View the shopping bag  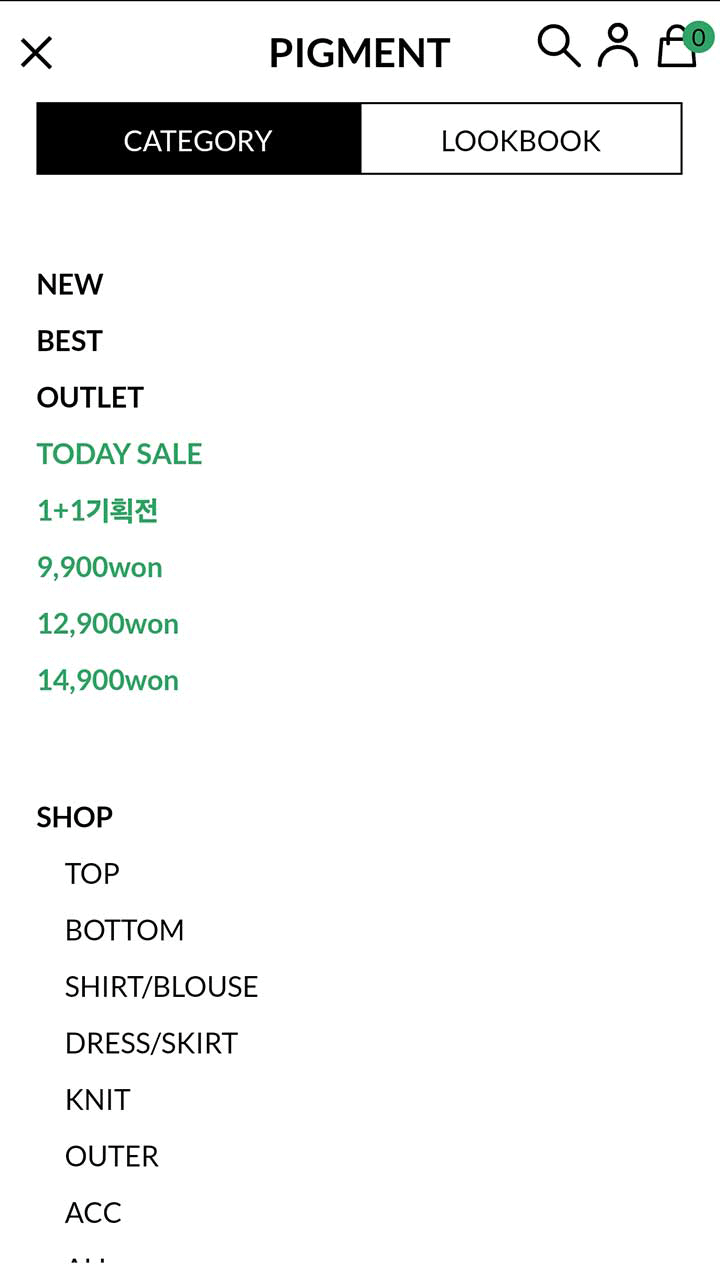678,48
